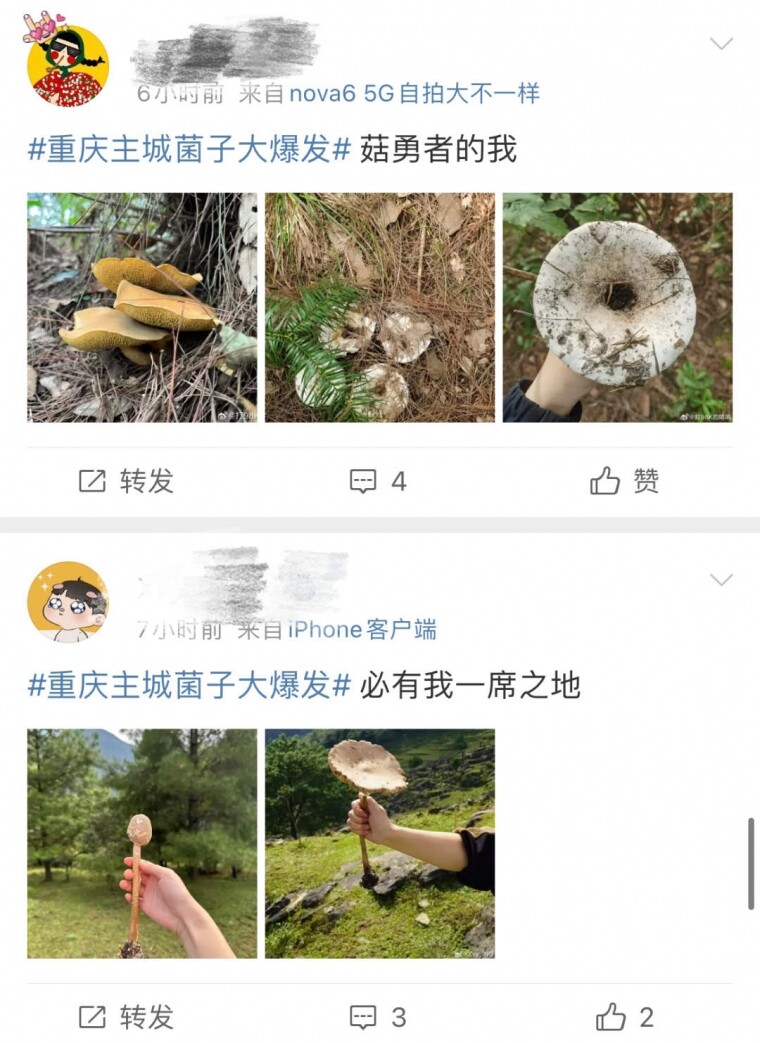Open the 4 comments on the 菇勇者的我 post
The height and width of the screenshot is (1043, 760).
coord(378,481)
